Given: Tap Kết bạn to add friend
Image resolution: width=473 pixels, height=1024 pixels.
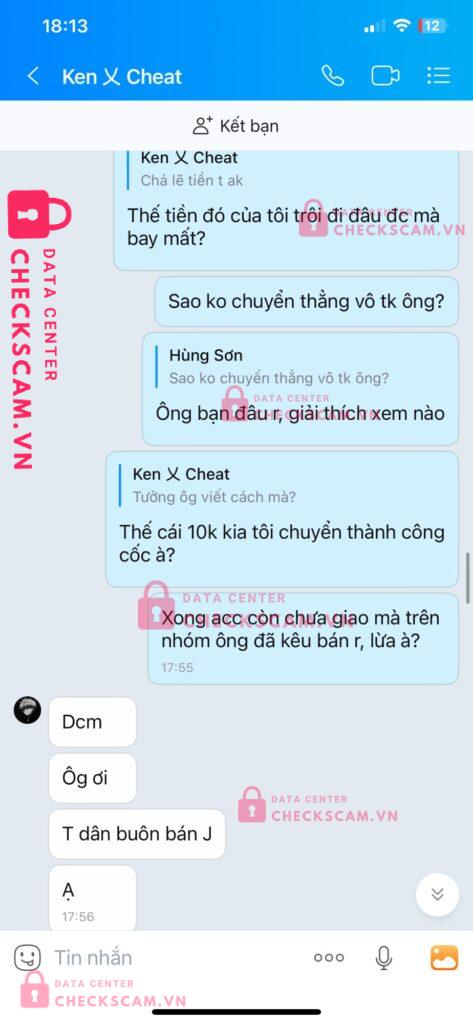Looking at the screenshot, I should [236, 125].
